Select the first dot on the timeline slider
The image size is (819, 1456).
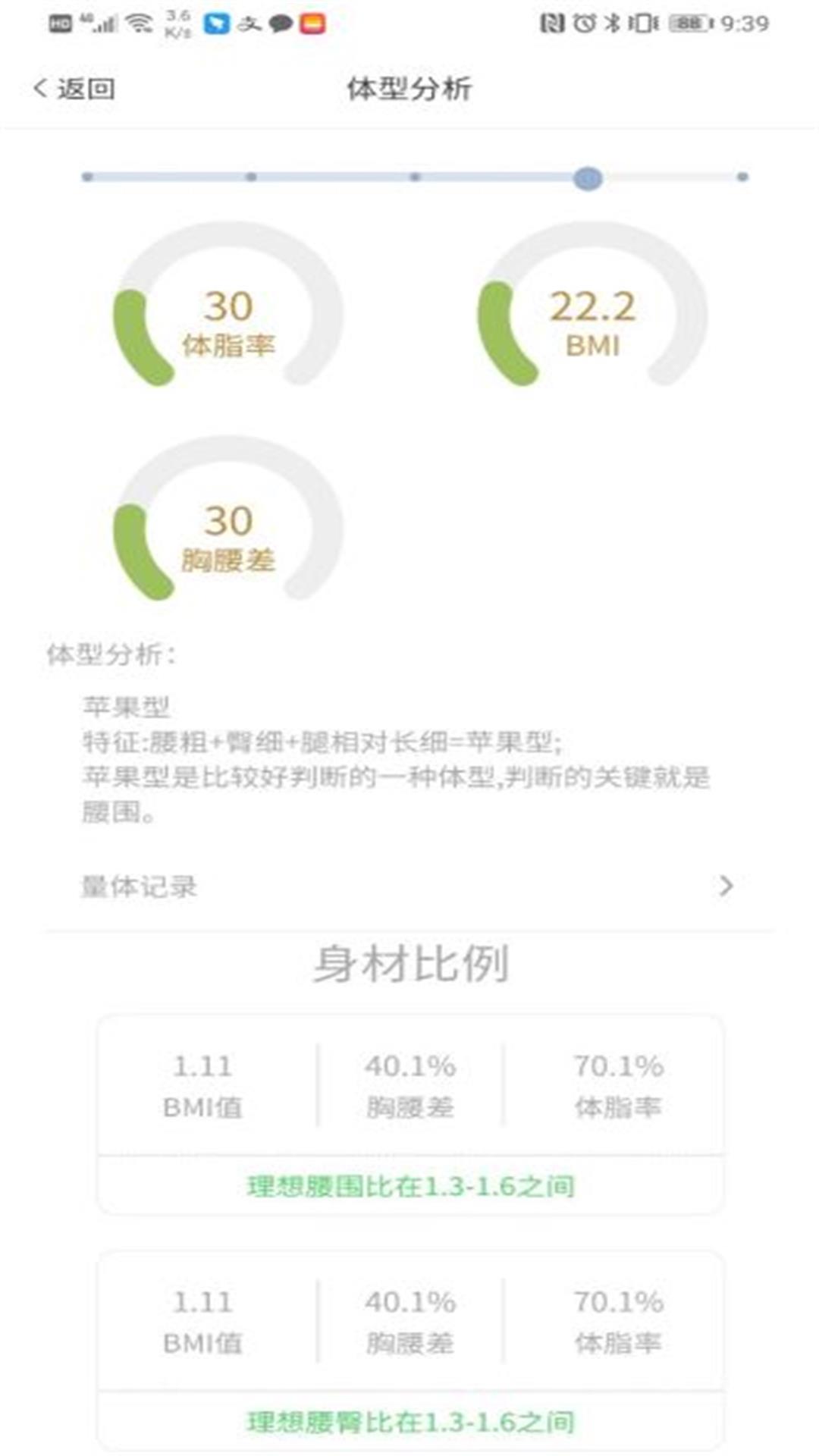pos(88,177)
